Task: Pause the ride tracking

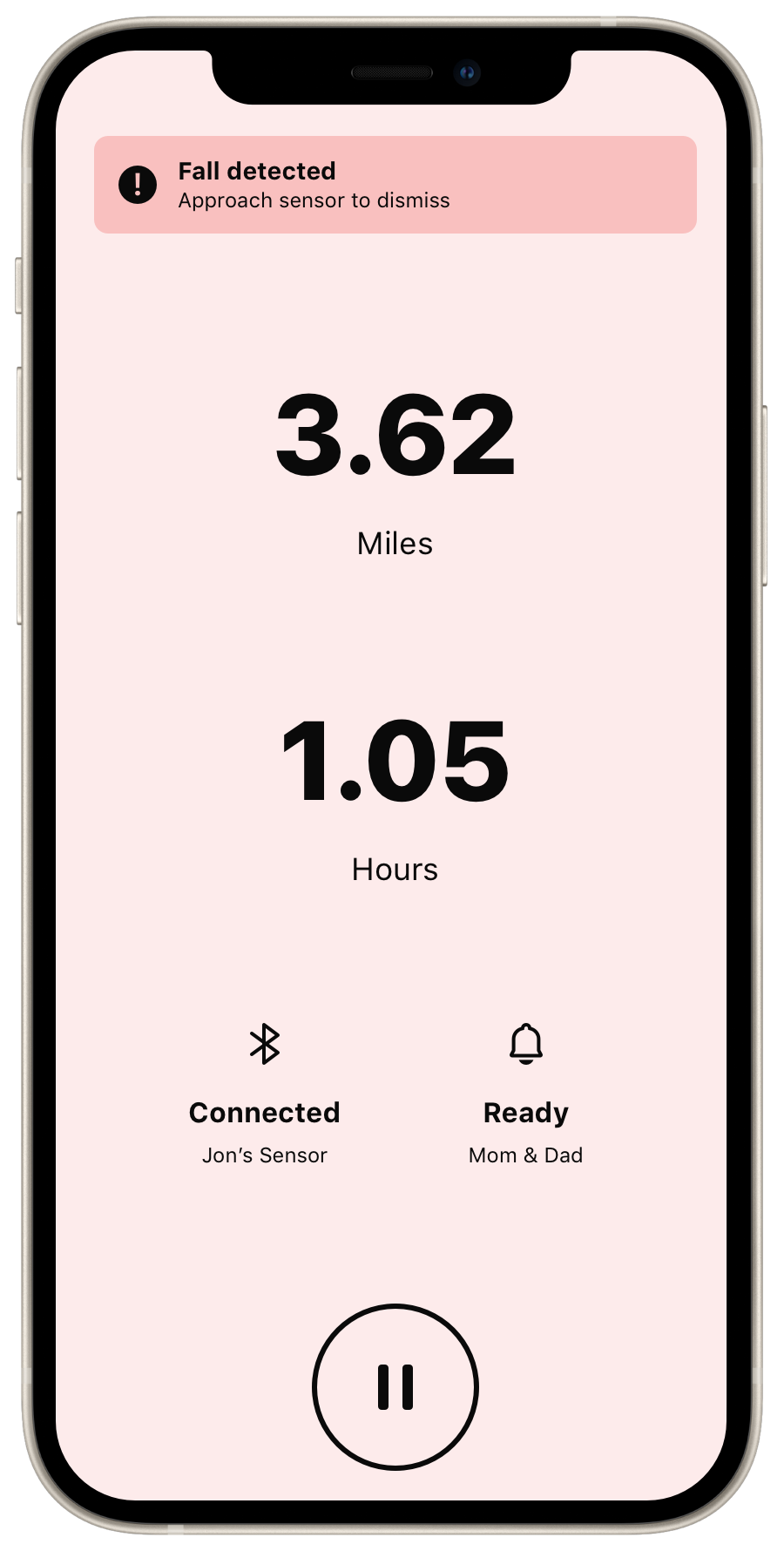Action: click(x=395, y=1386)
